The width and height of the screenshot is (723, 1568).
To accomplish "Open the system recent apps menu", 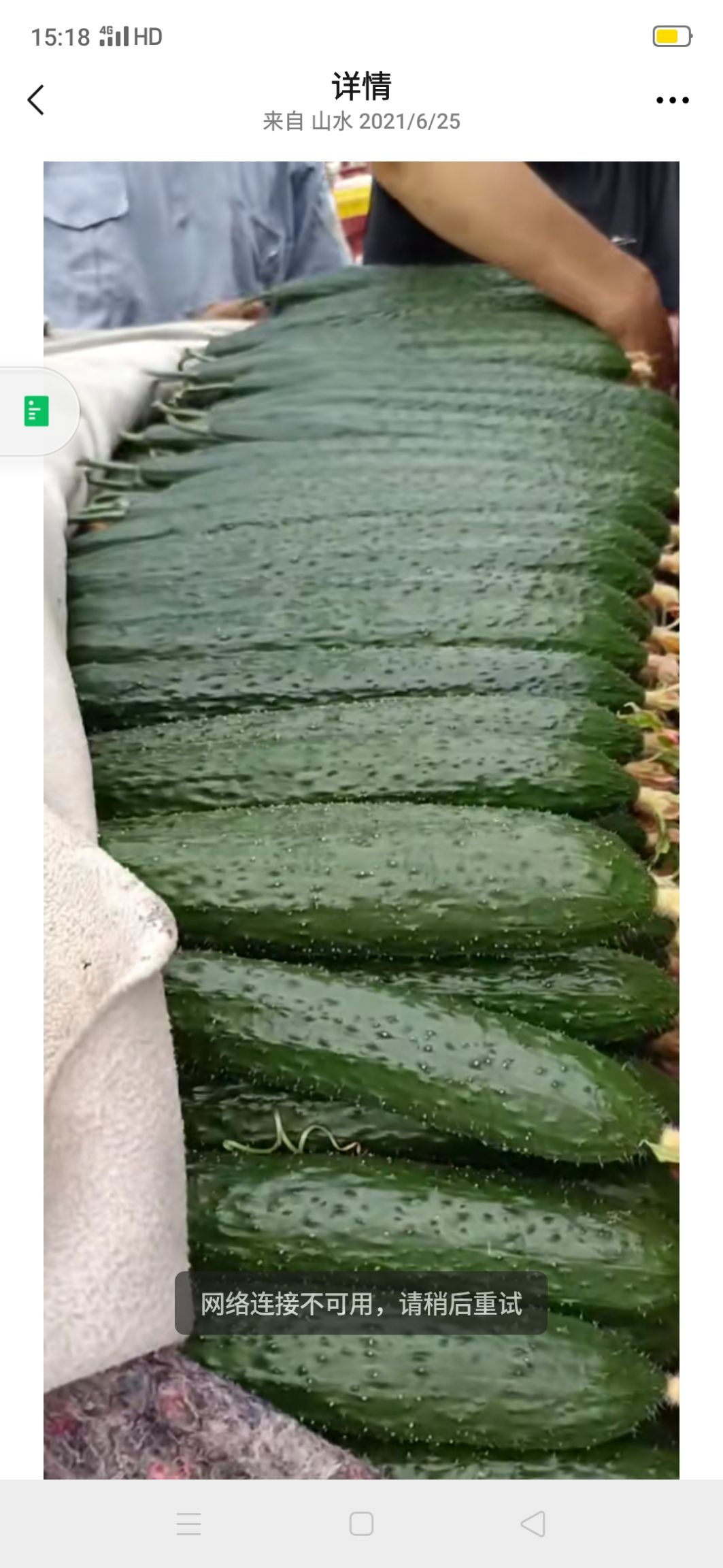I will pos(188,1524).
